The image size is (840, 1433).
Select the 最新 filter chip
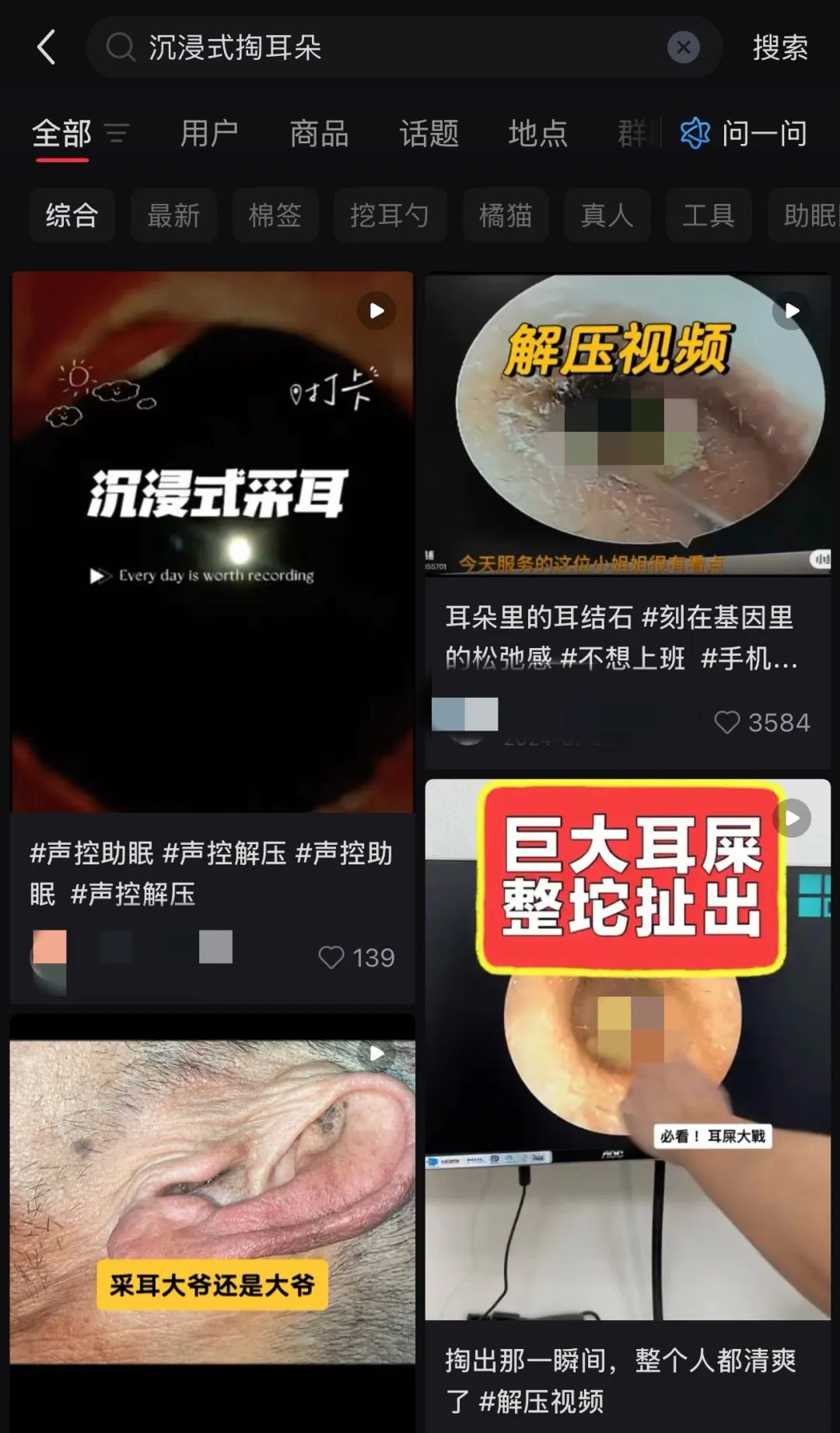click(x=173, y=215)
